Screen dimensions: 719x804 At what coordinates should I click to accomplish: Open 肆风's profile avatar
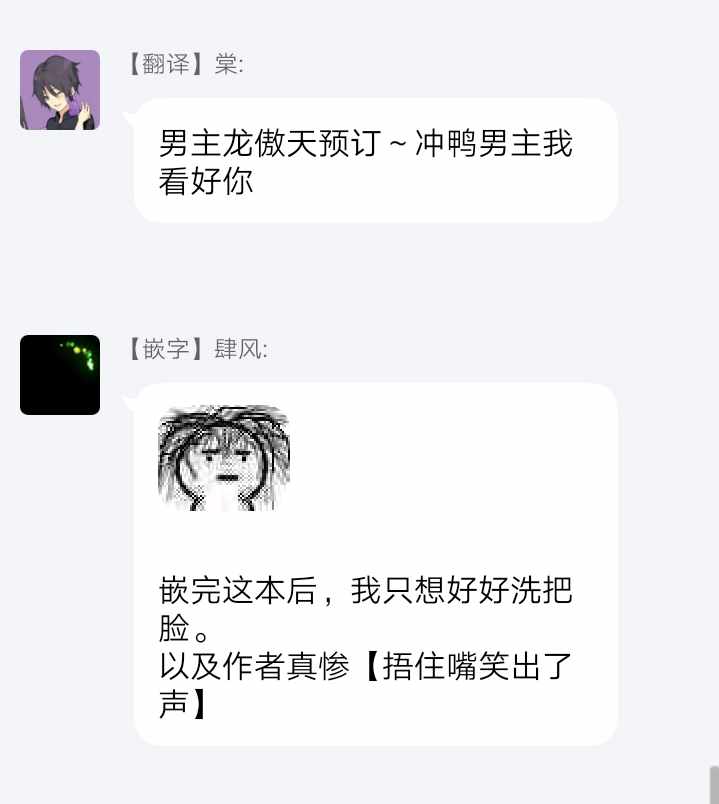point(60,375)
